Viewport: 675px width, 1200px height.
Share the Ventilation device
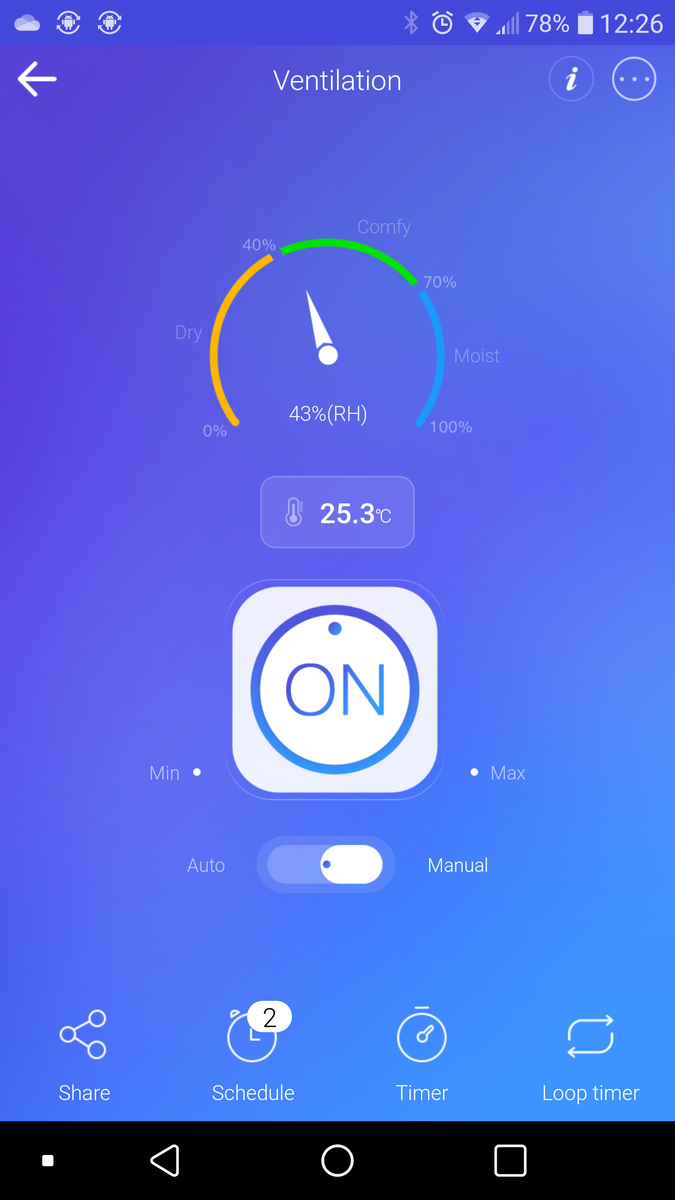click(x=84, y=1055)
